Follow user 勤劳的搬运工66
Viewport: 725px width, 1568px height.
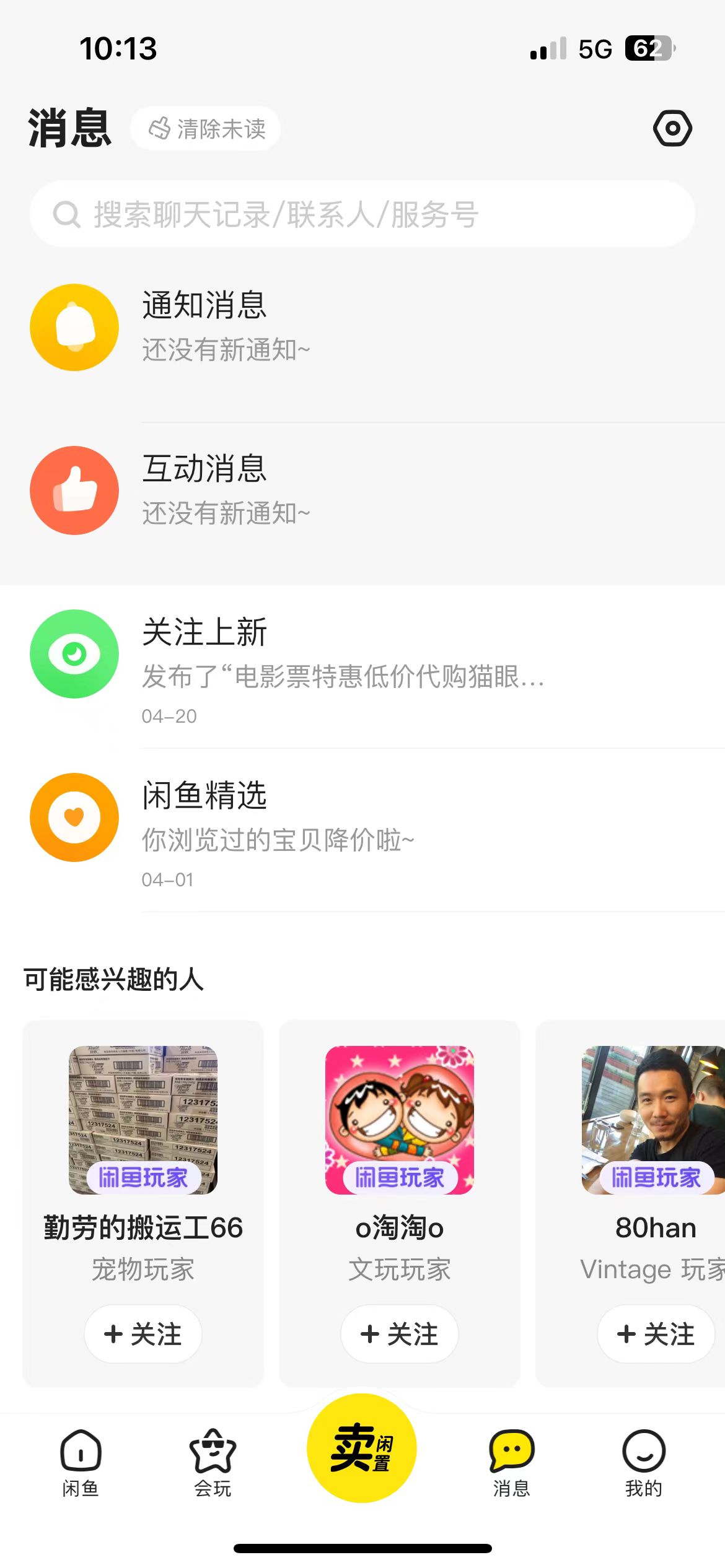143,1334
